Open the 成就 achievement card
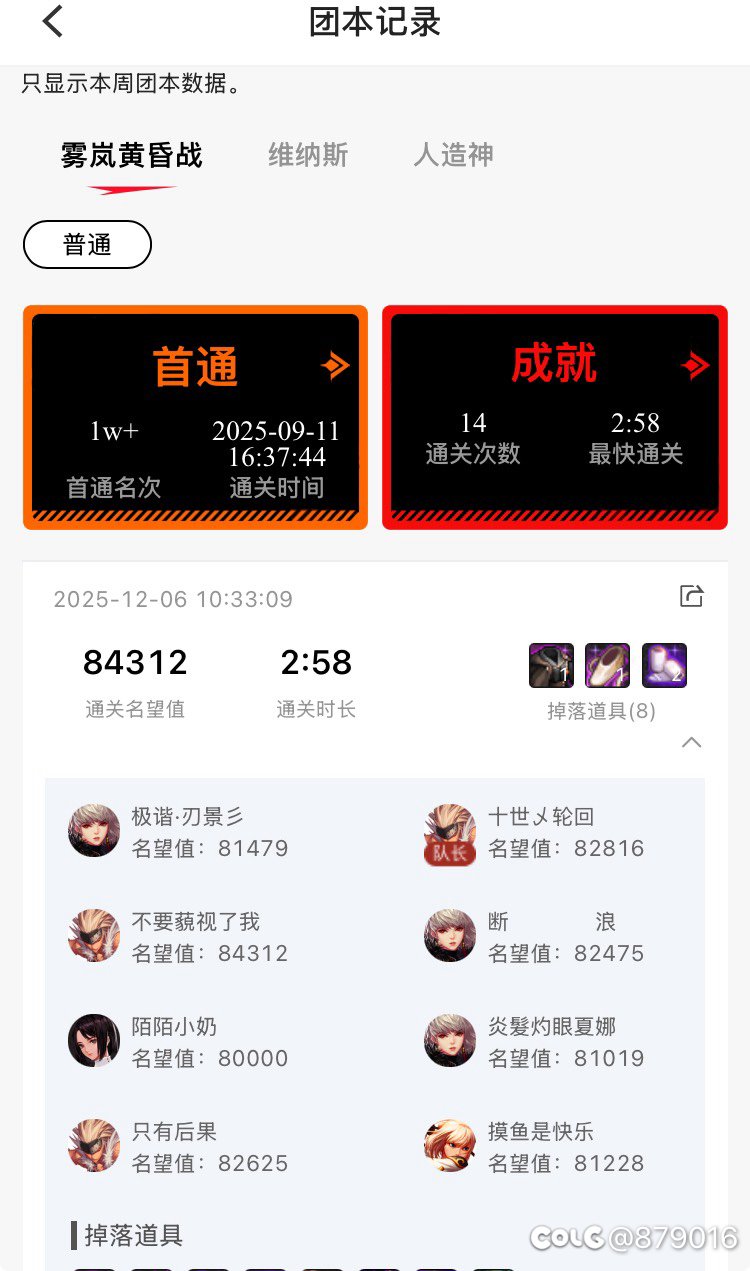The height and width of the screenshot is (1271, 750). 554,417
